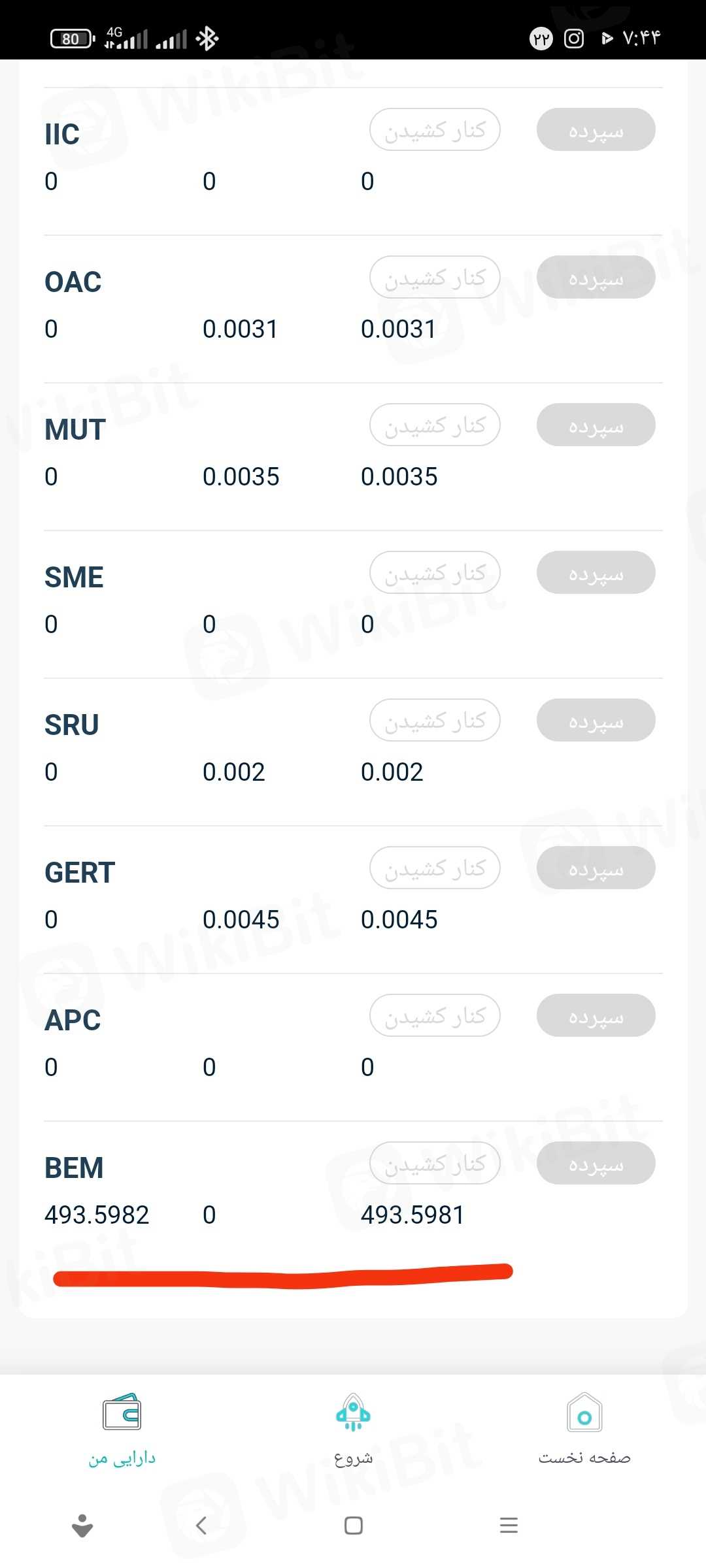Switch to the شروع (Start) tab
Image resolution: width=706 pixels, height=1568 pixels.
(x=353, y=1429)
